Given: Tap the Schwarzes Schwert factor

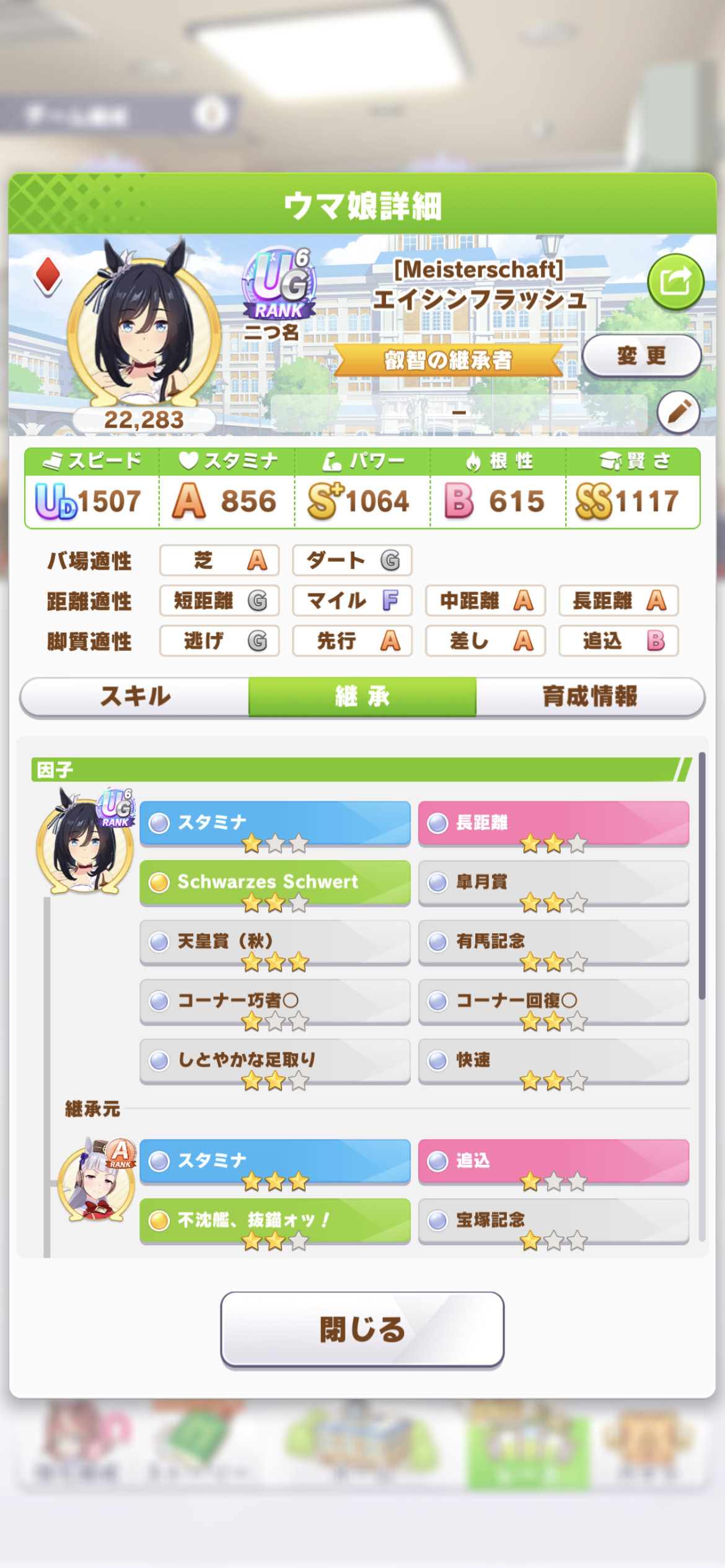Looking at the screenshot, I should coord(275,882).
